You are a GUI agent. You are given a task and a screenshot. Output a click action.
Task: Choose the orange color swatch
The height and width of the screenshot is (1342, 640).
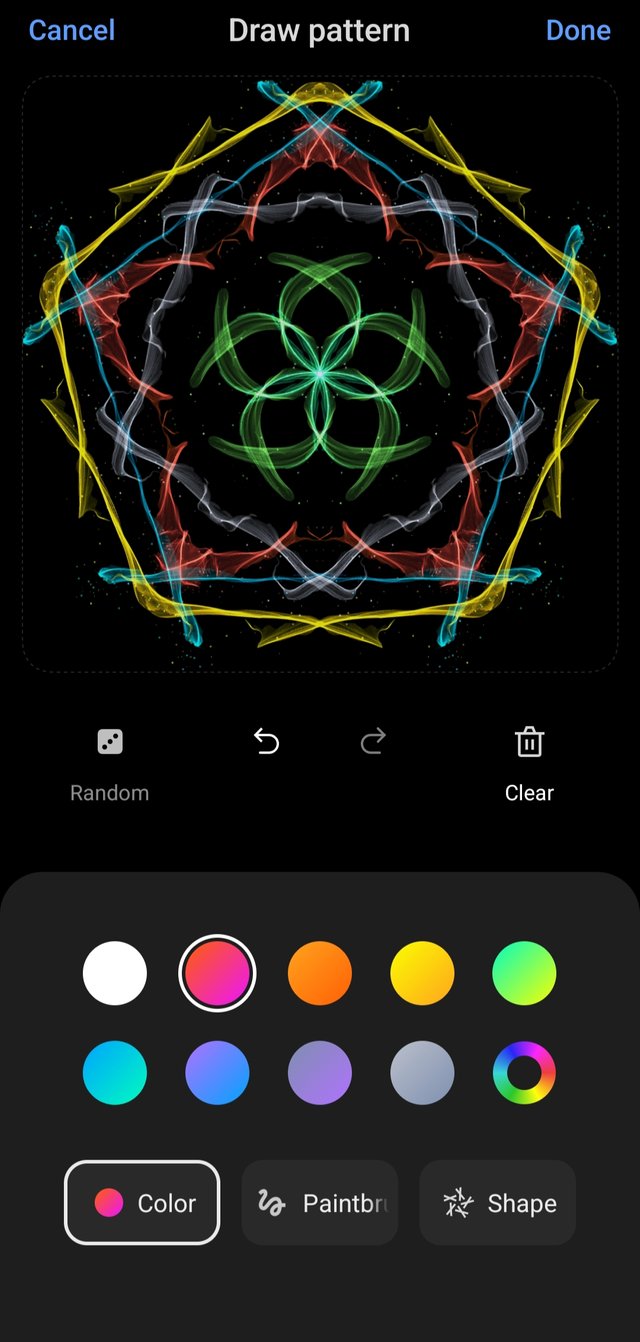tap(320, 973)
